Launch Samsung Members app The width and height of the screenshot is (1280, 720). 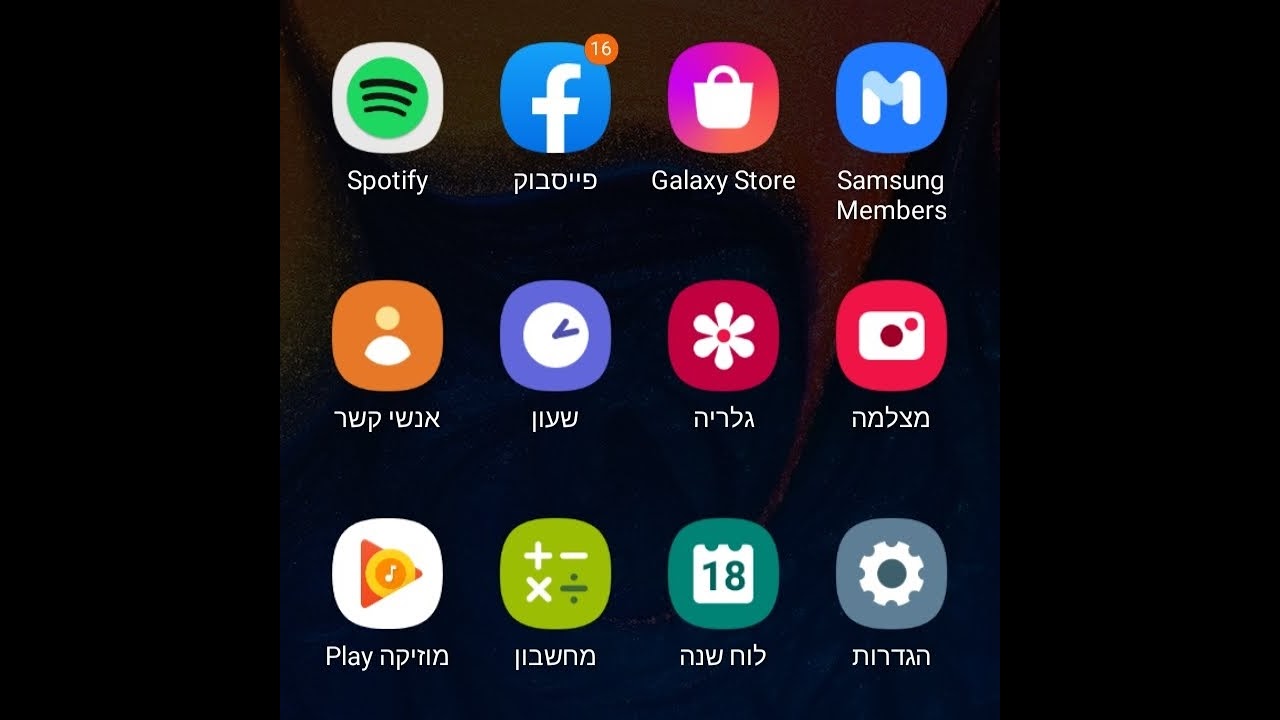pos(891,98)
